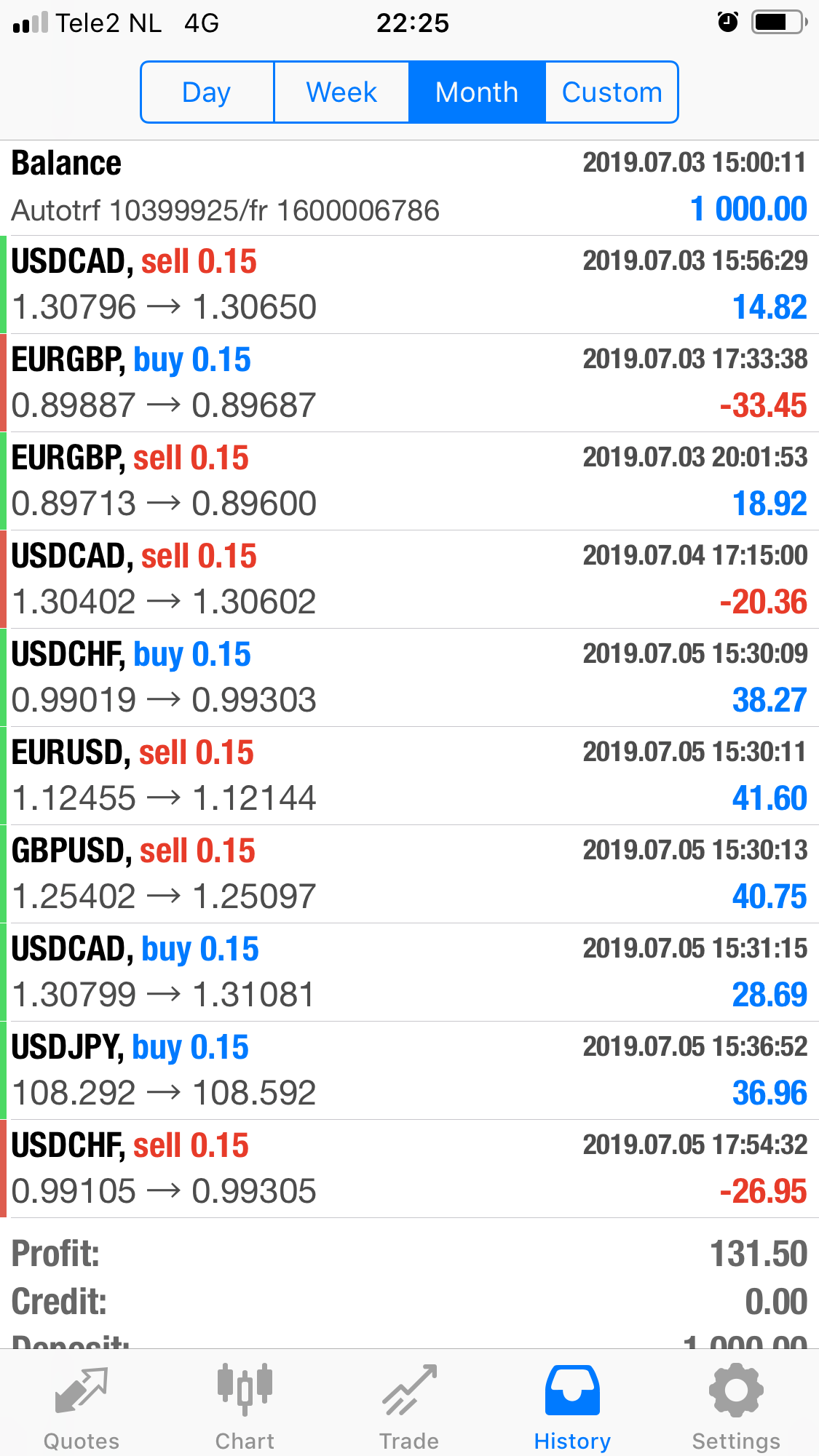Choose the Custom period filter
The width and height of the screenshot is (819, 1456).
pos(612,92)
